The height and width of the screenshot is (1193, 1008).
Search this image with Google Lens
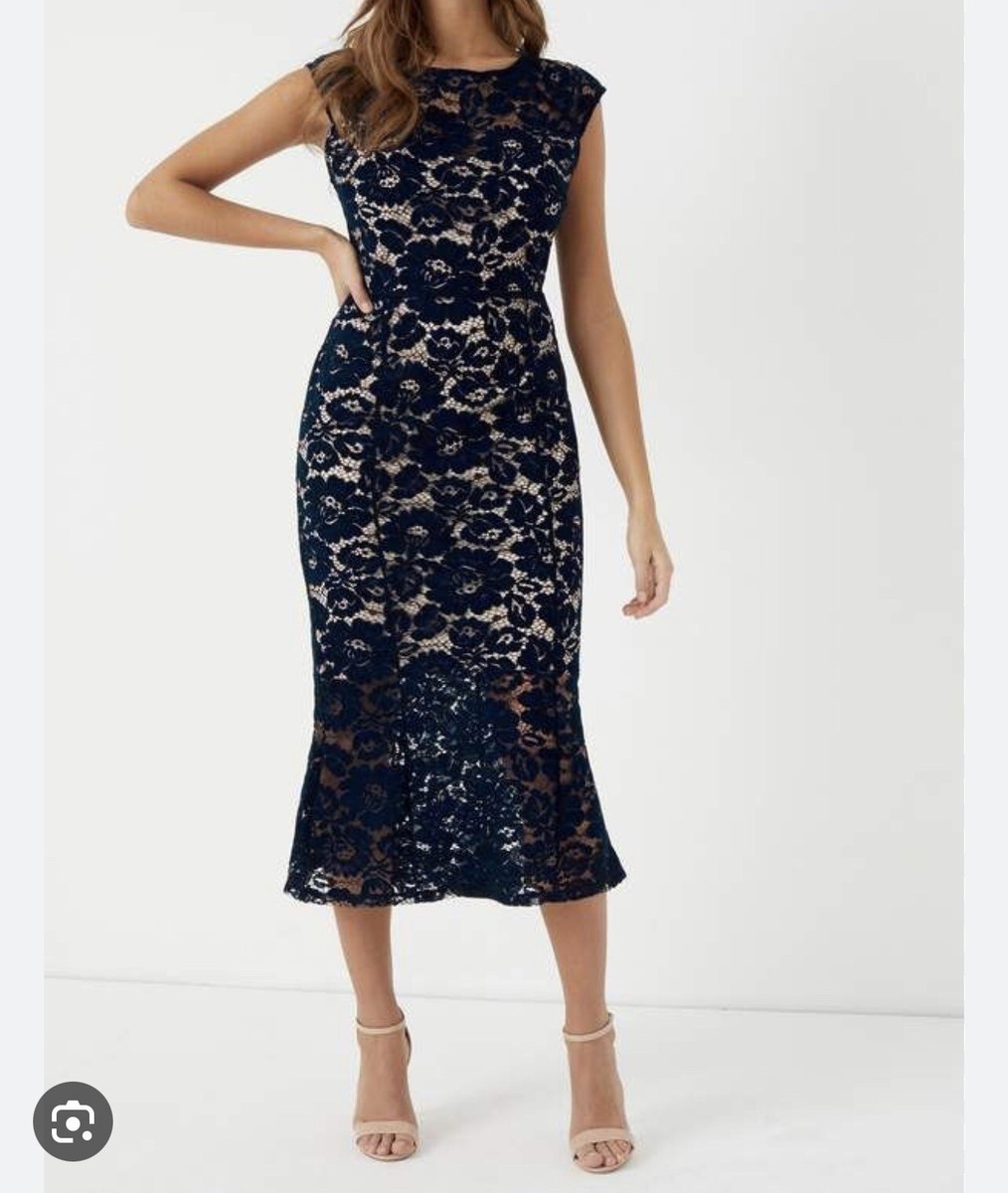[73, 1121]
